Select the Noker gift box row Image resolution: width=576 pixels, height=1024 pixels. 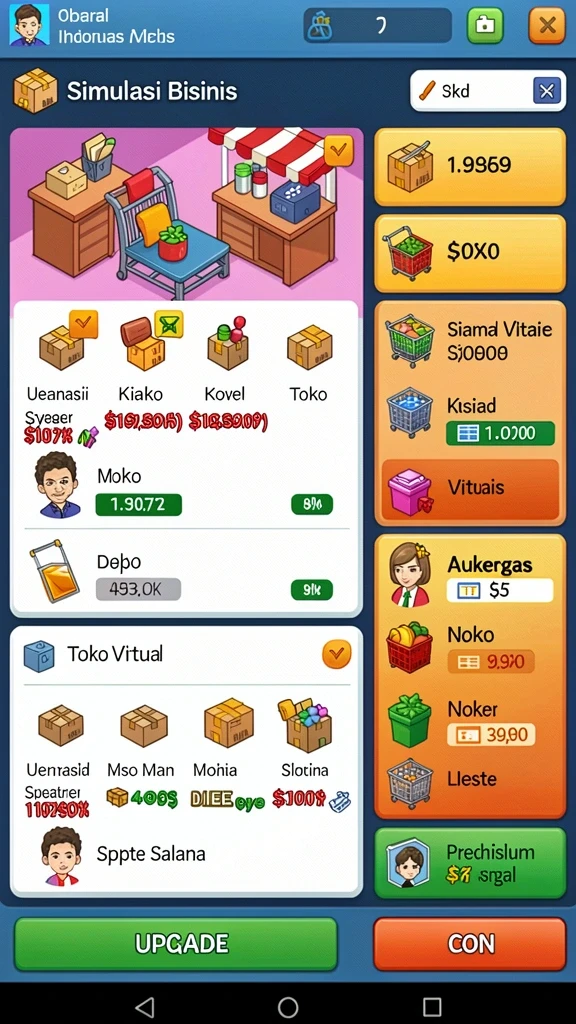470,723
